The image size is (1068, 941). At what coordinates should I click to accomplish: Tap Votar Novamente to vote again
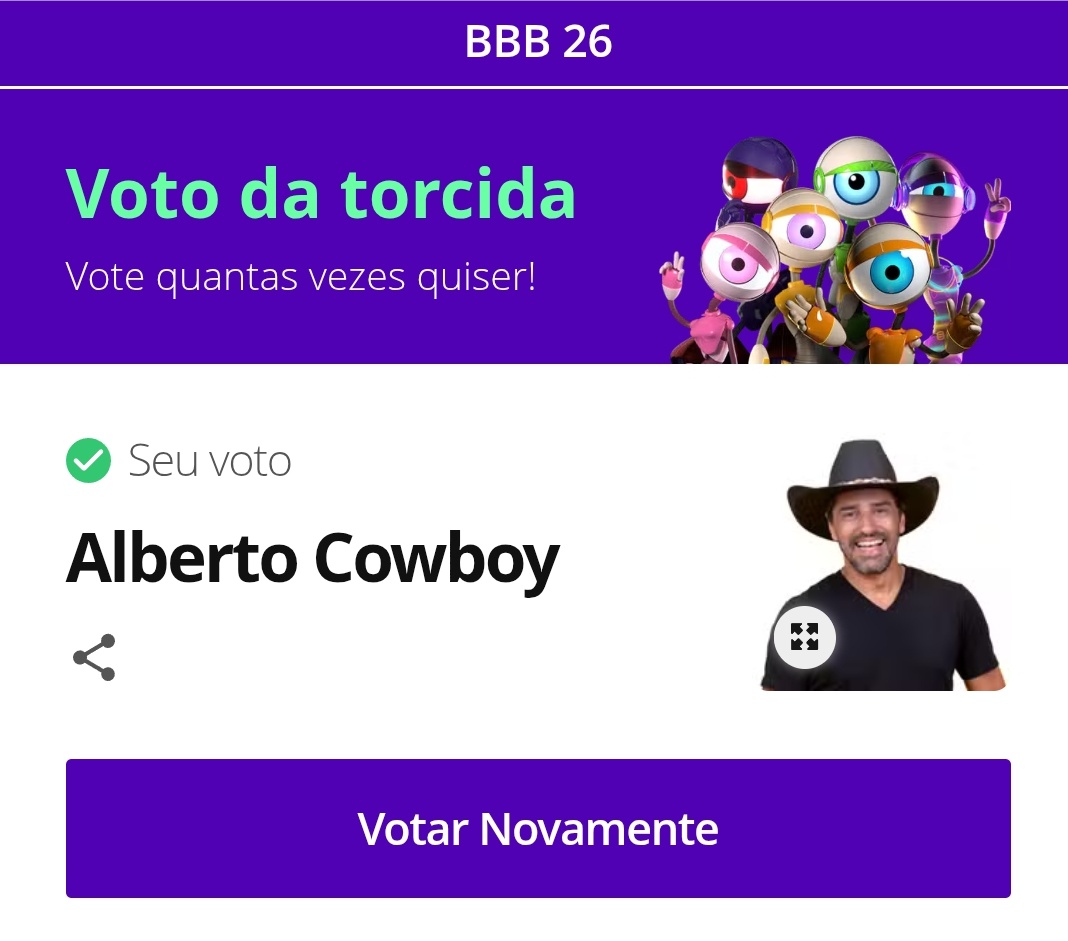point(538,828)
